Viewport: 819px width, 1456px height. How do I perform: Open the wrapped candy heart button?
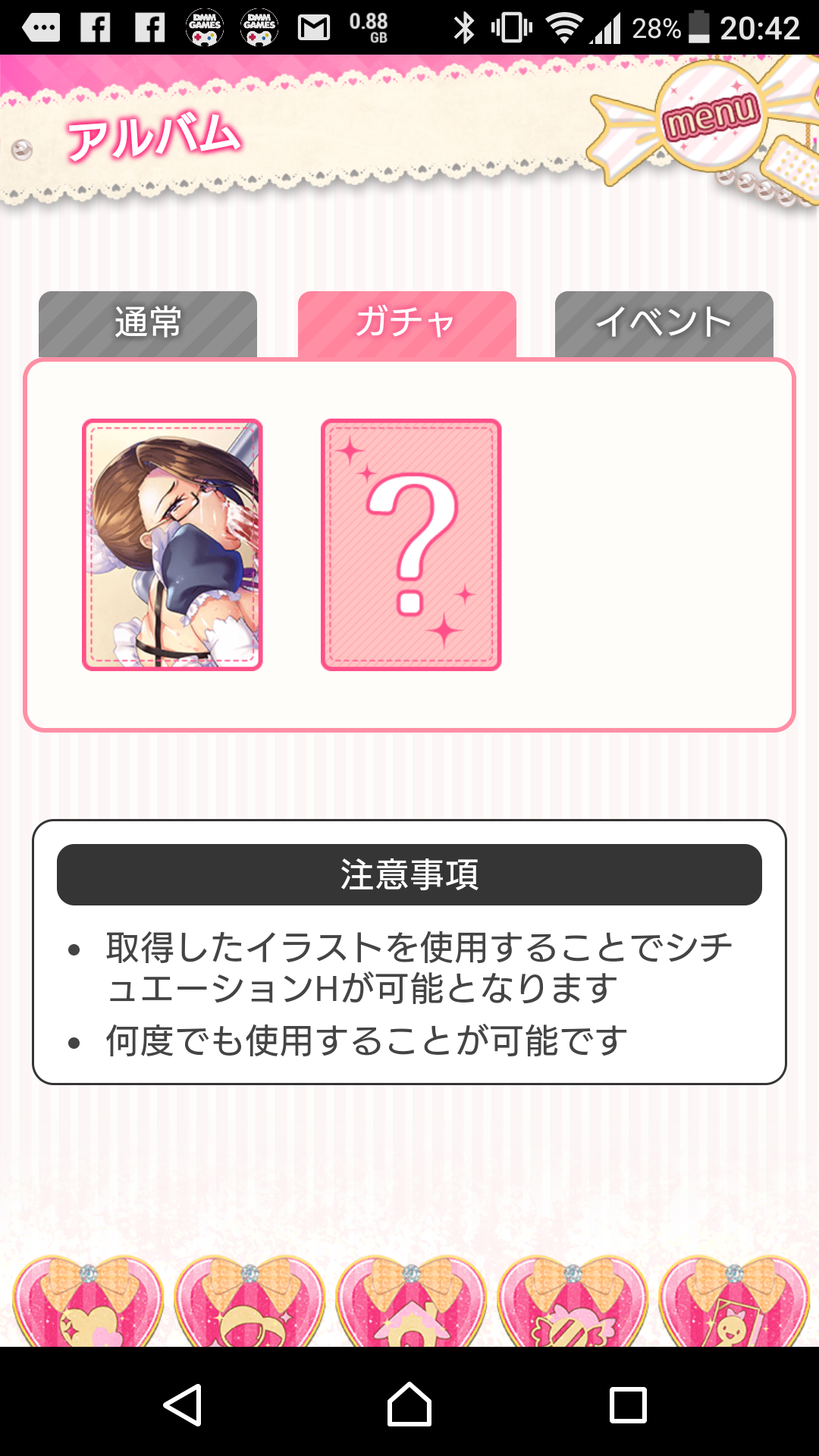pos(573,1304)
